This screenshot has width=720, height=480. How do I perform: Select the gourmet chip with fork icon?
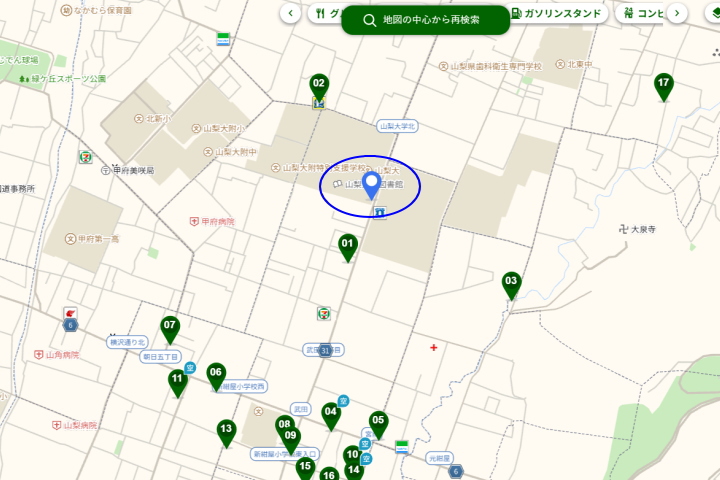[x=324, y=14]
